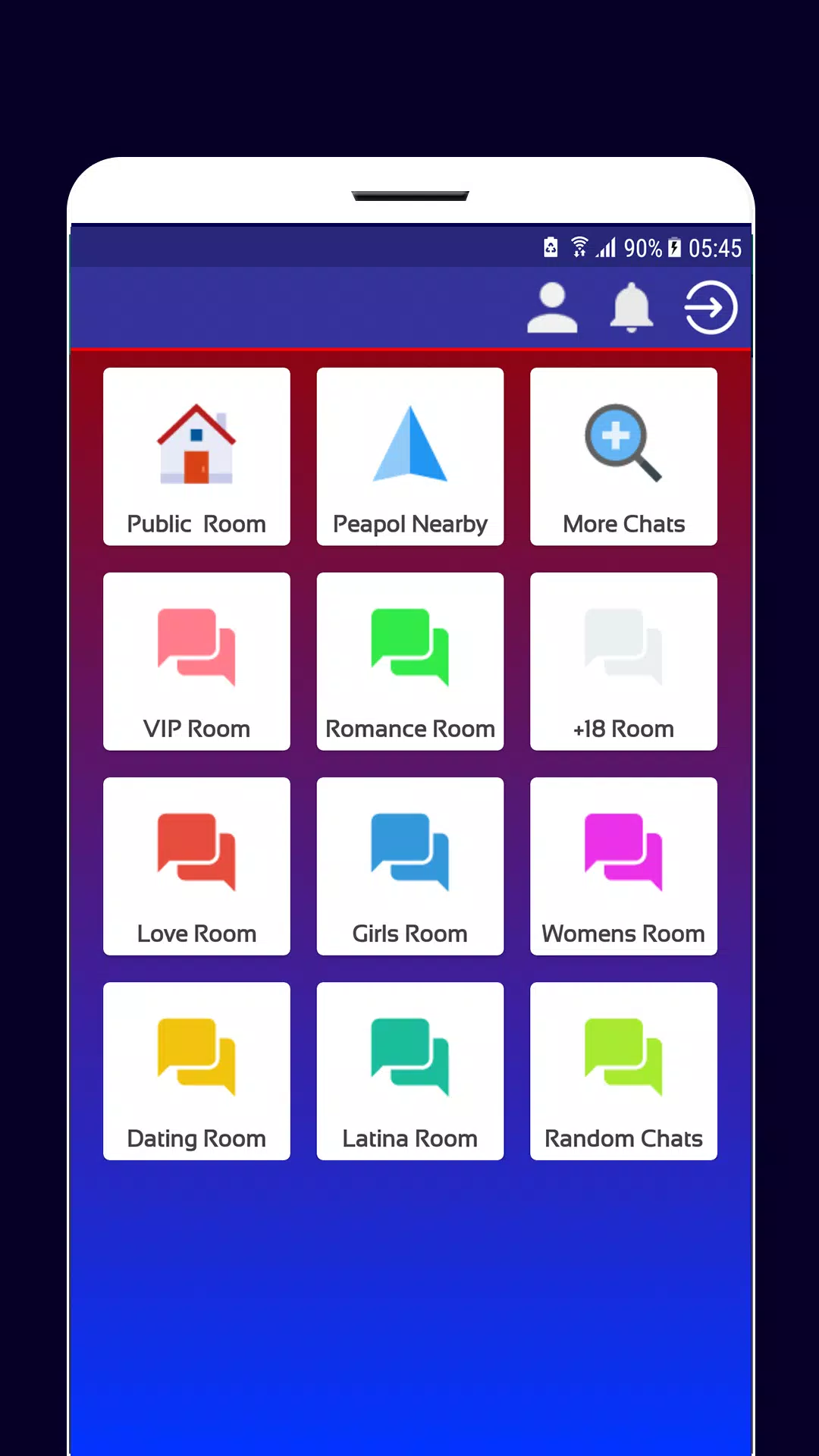Join the VIP Room
Image resolution: width=819 pixels, height=1456 pixels.
coord(196,661)
